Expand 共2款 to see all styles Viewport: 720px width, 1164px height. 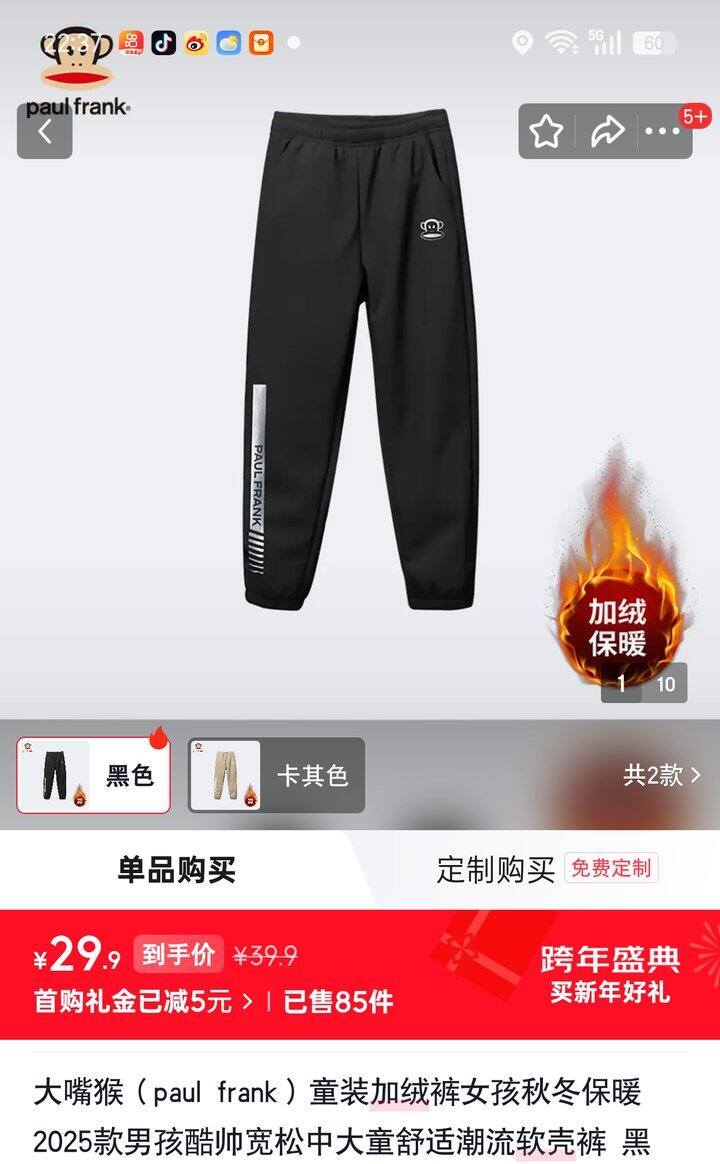[662, 774]
